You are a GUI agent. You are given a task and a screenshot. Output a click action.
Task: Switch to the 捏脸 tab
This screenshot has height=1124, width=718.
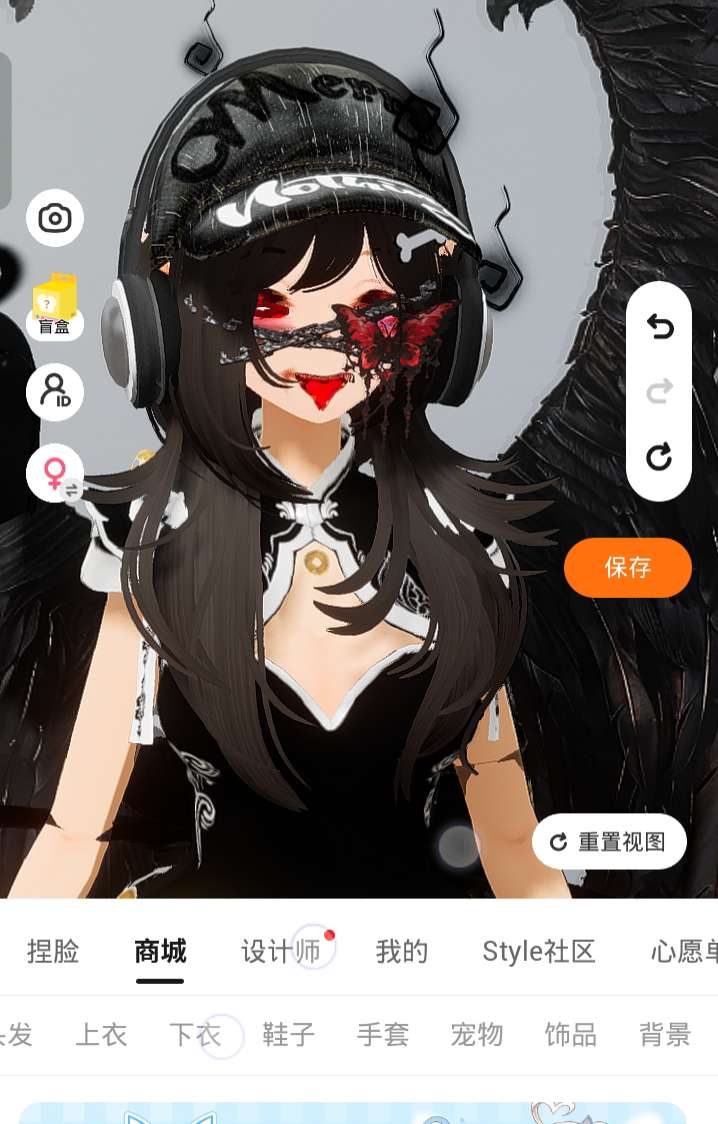(x=53, y=951)
